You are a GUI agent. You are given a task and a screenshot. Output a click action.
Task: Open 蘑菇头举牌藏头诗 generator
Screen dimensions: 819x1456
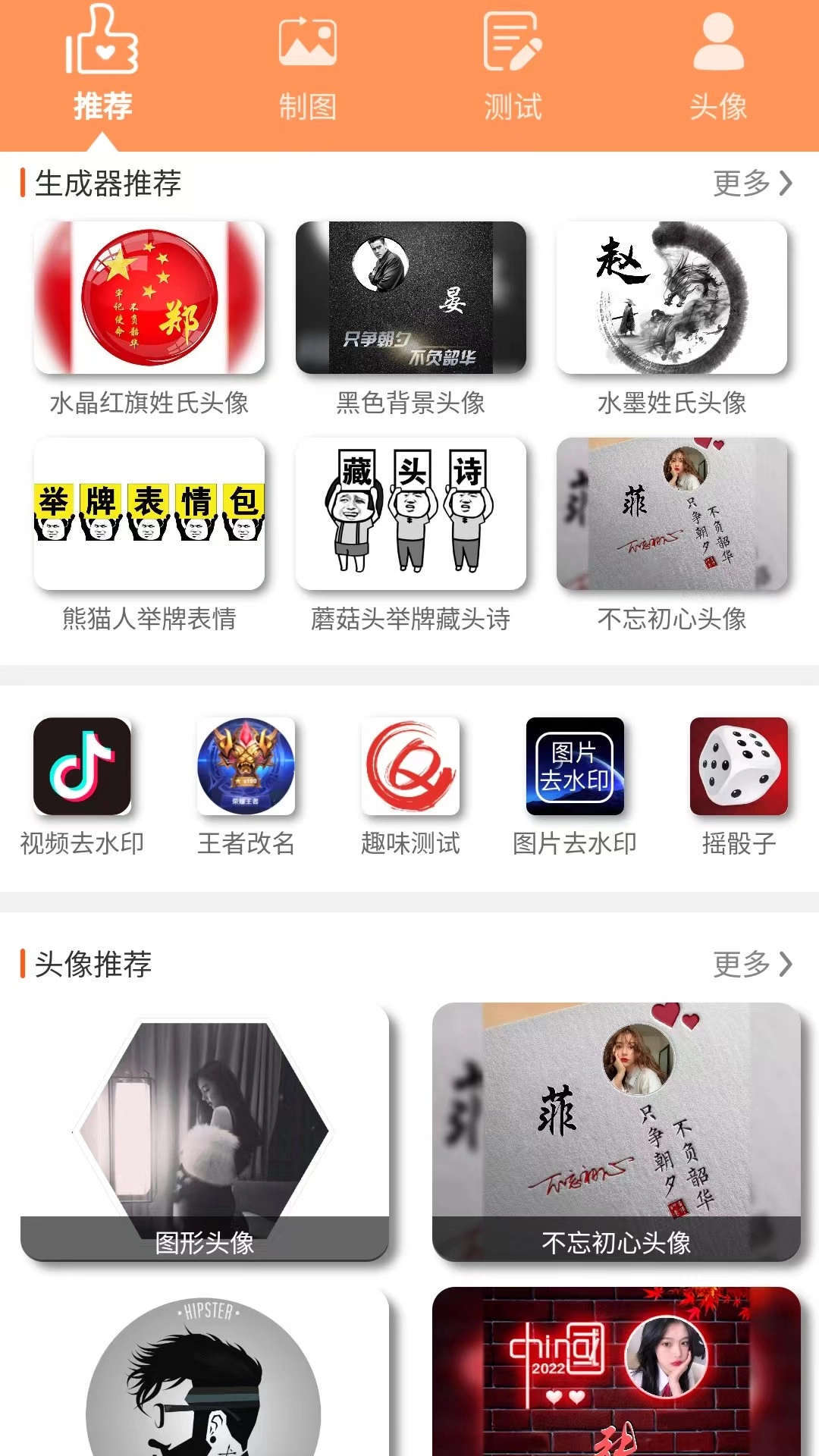pyautogui.click(x=410, y=513)
